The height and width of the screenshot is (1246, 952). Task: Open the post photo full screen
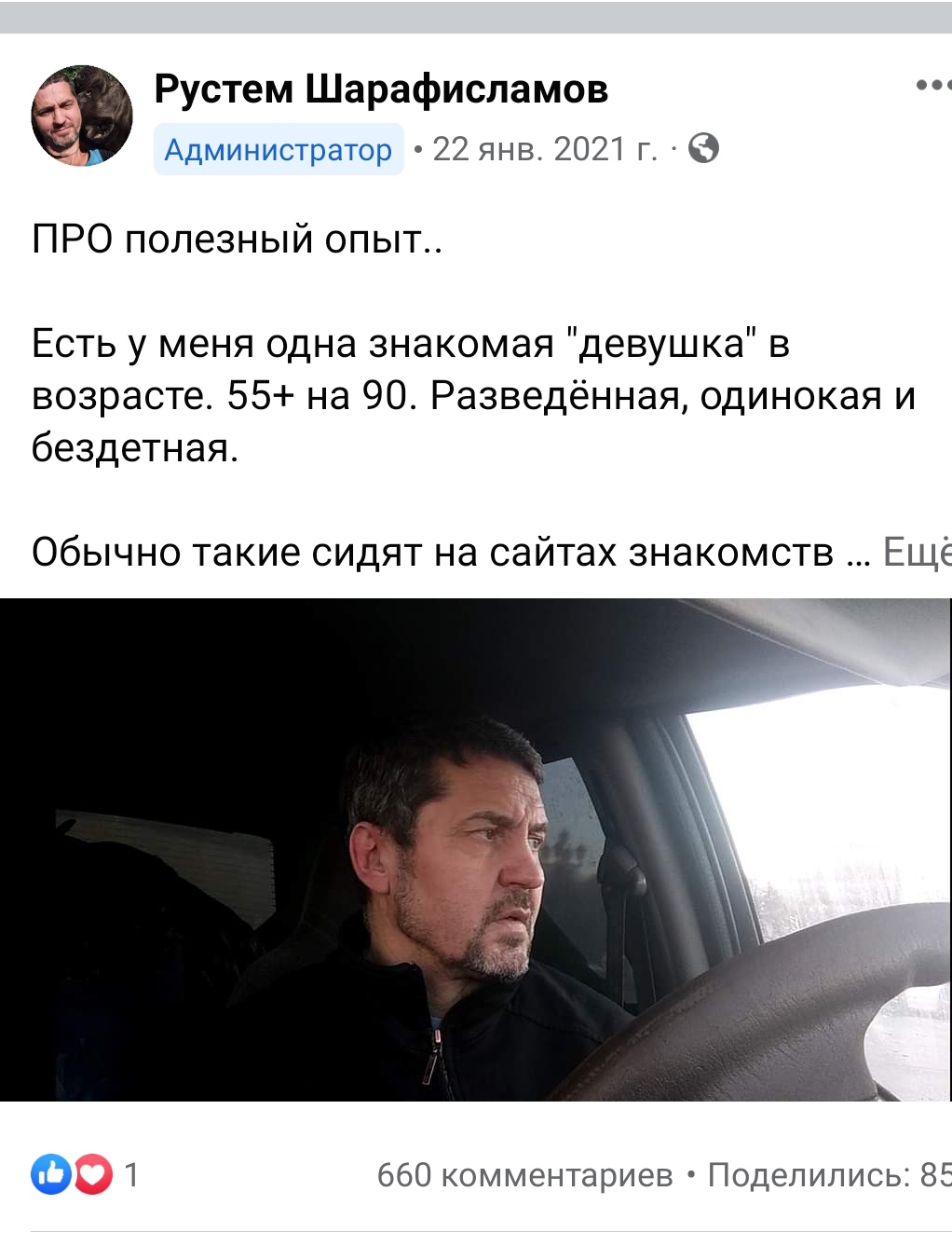[x=476, y=849]
